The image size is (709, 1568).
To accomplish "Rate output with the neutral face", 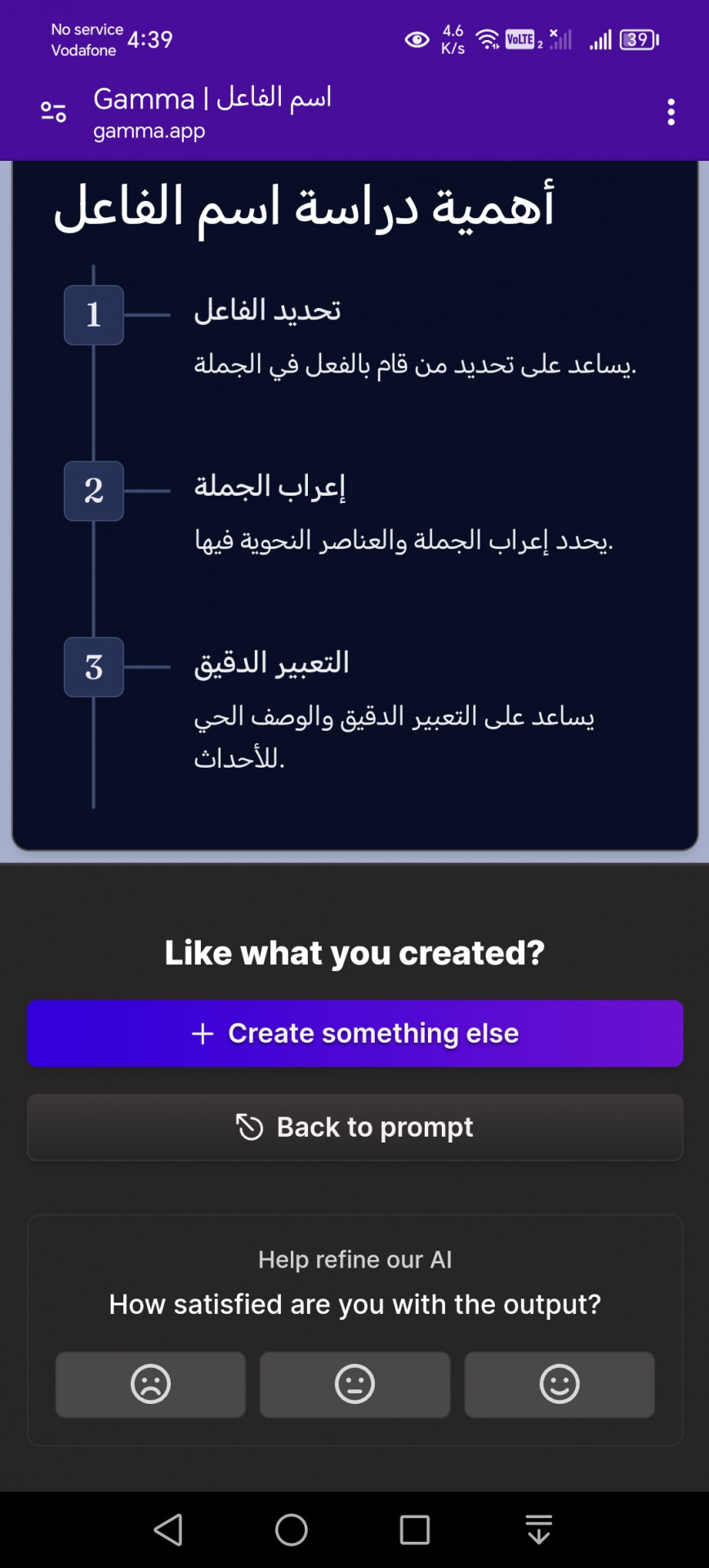I will pos(354,1384).
